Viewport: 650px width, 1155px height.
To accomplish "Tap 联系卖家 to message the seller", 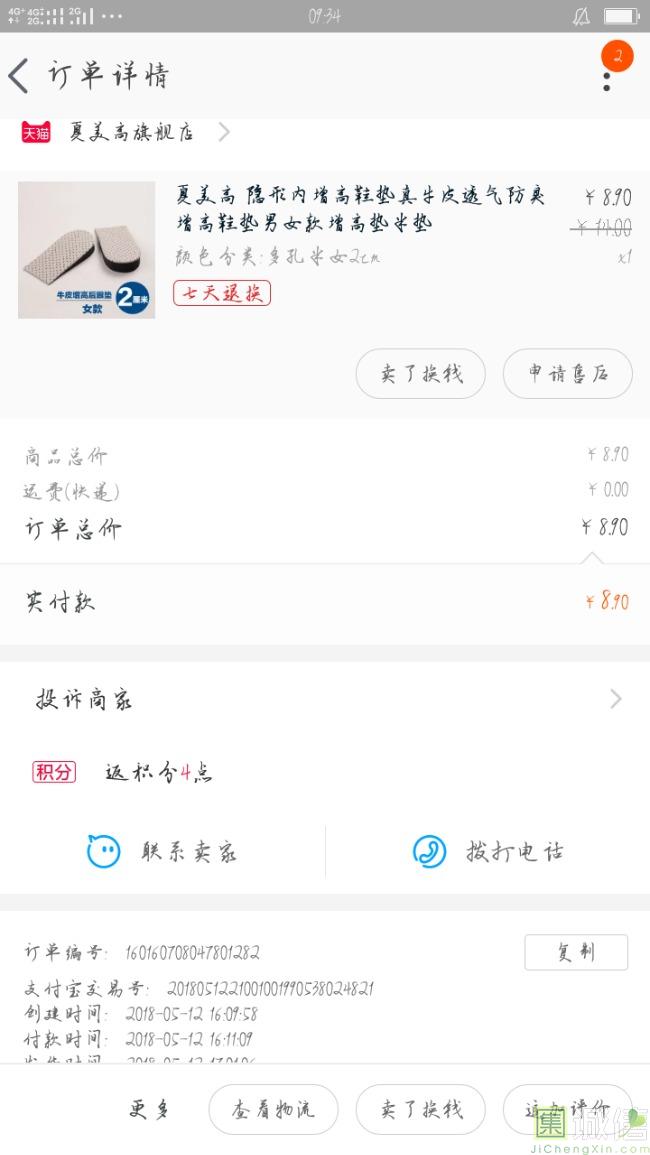I will point(163,852).
